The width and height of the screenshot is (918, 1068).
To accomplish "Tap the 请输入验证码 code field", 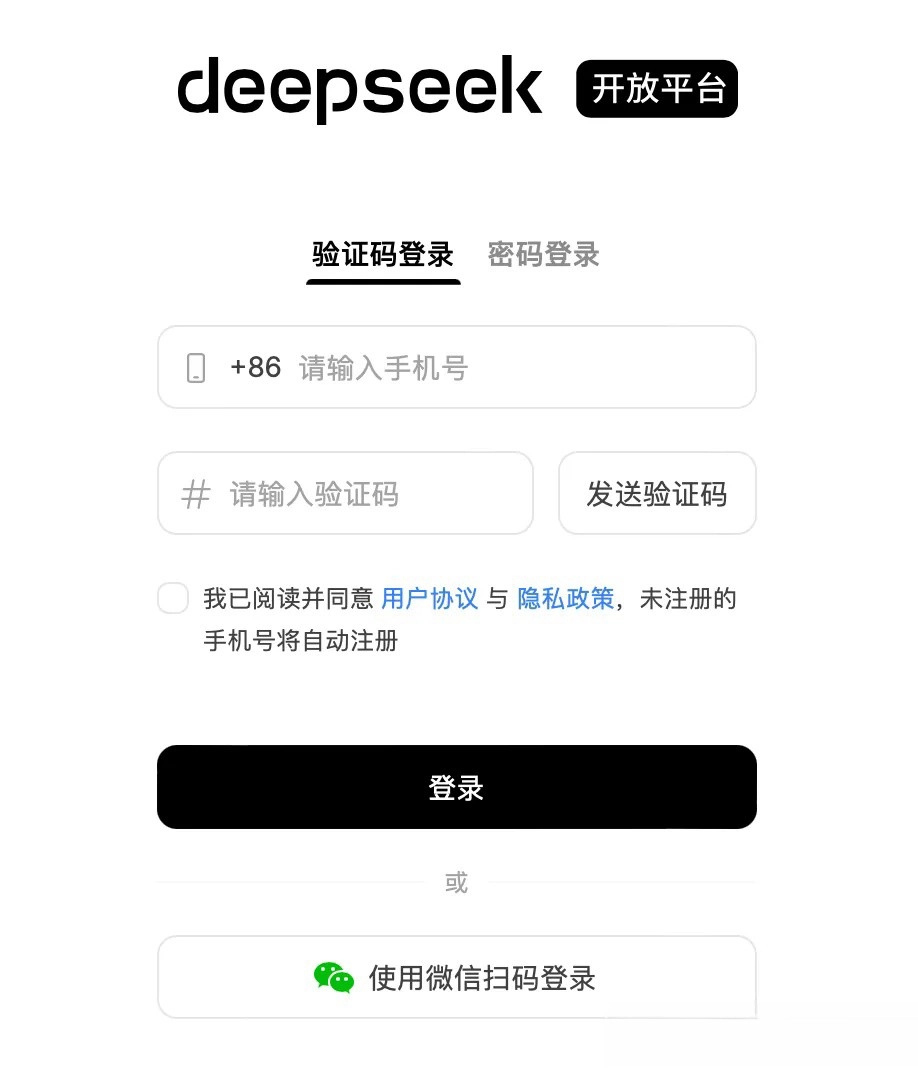I will tap(345, 493).
